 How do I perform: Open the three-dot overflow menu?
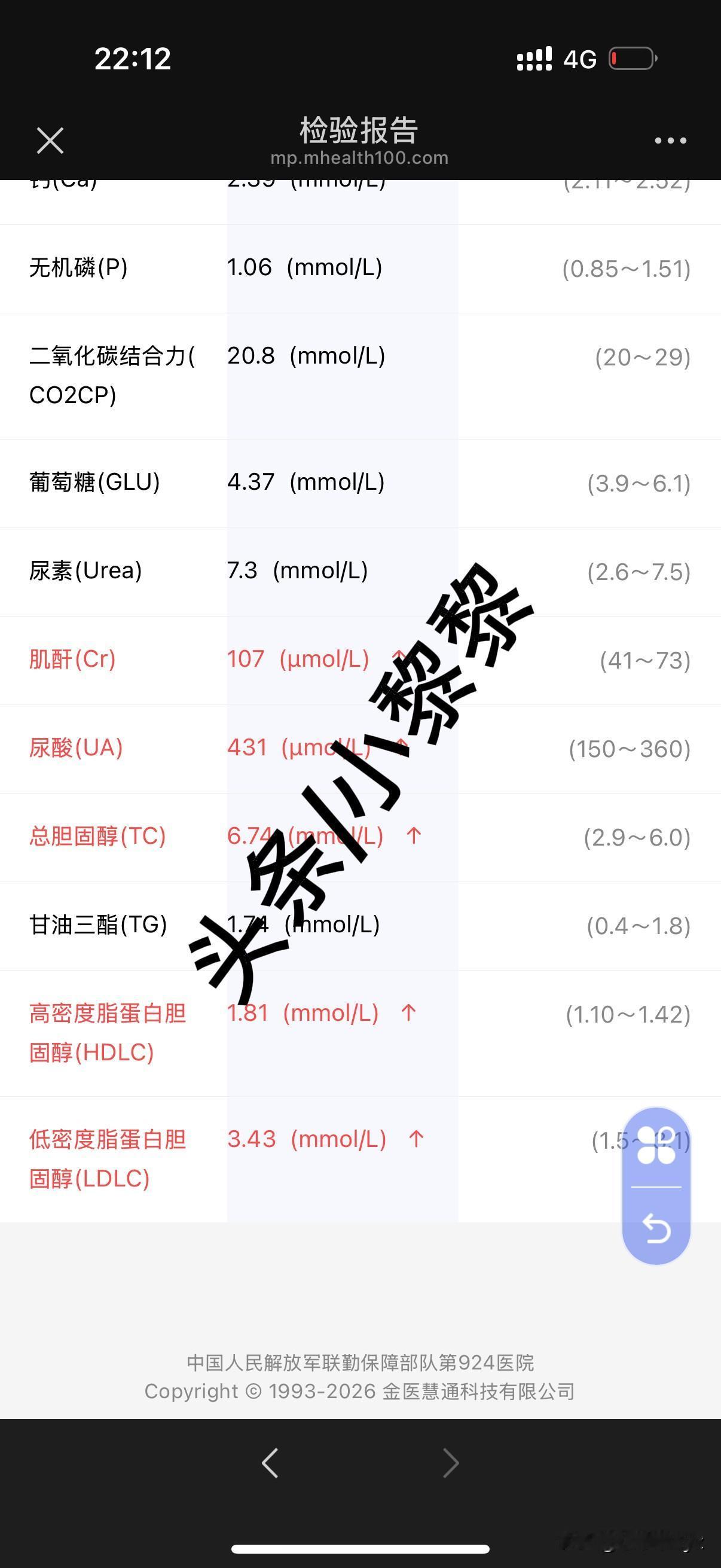[x=671, y=141]
